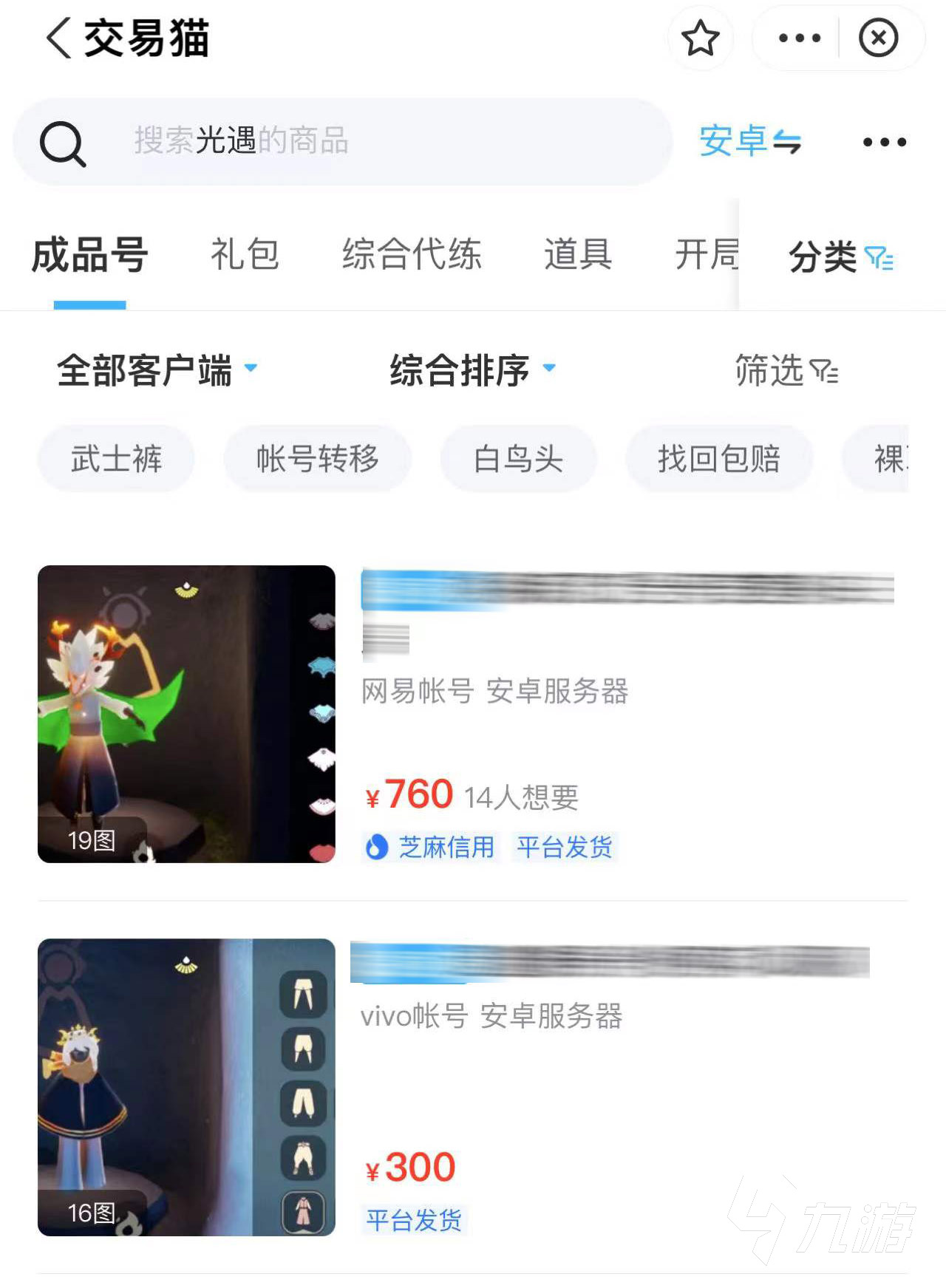Image resolution: width=946 pixels, height=1288 pixels.
Task: Open the options menu beside 安卓
Action: tap(884, 142)
